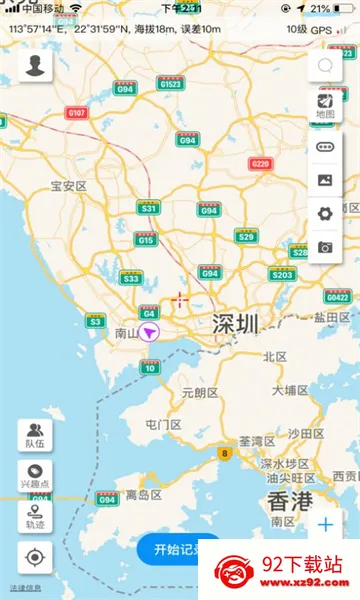Open settings gear icon
This screenshot has height=600, width=360.
pos(325,214)
